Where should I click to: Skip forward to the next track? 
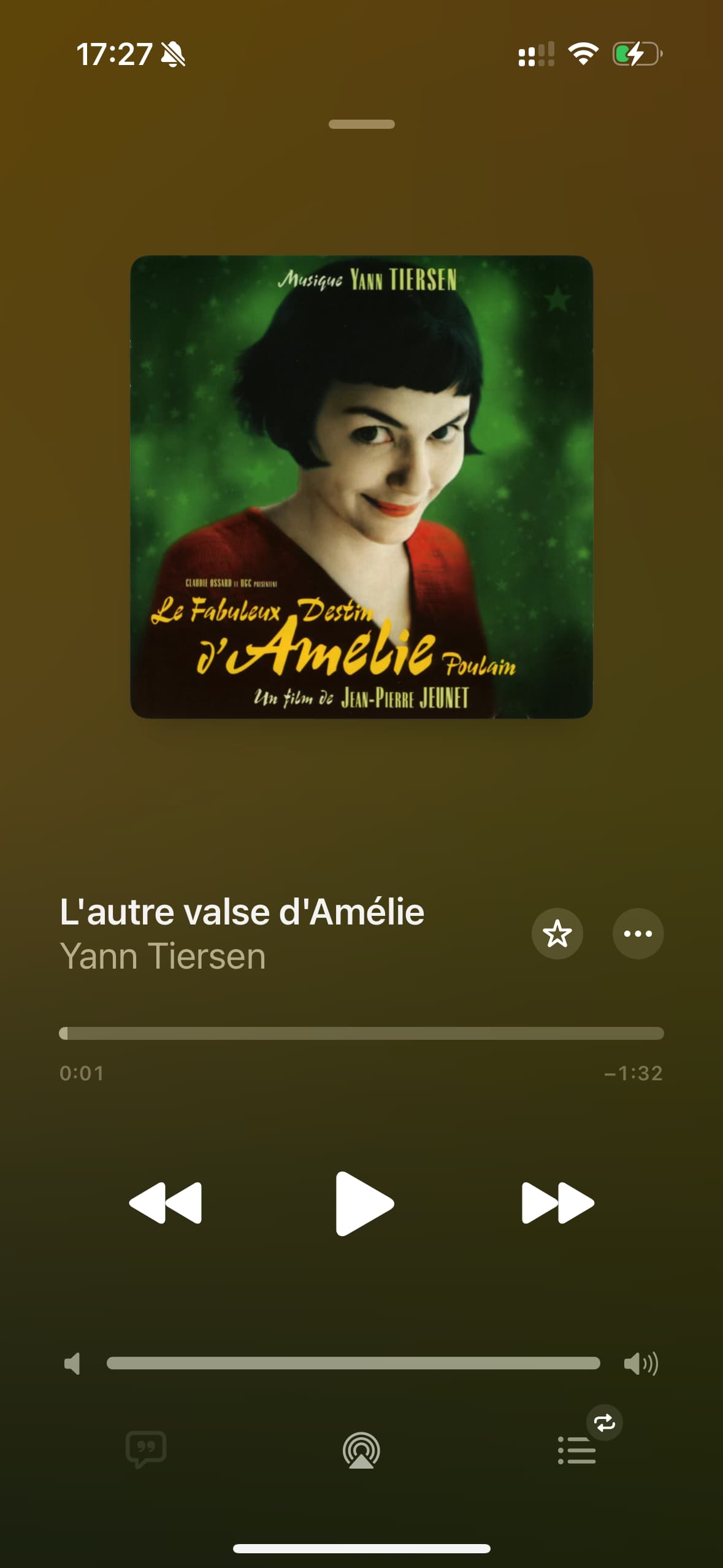(x=557, y=1203)
